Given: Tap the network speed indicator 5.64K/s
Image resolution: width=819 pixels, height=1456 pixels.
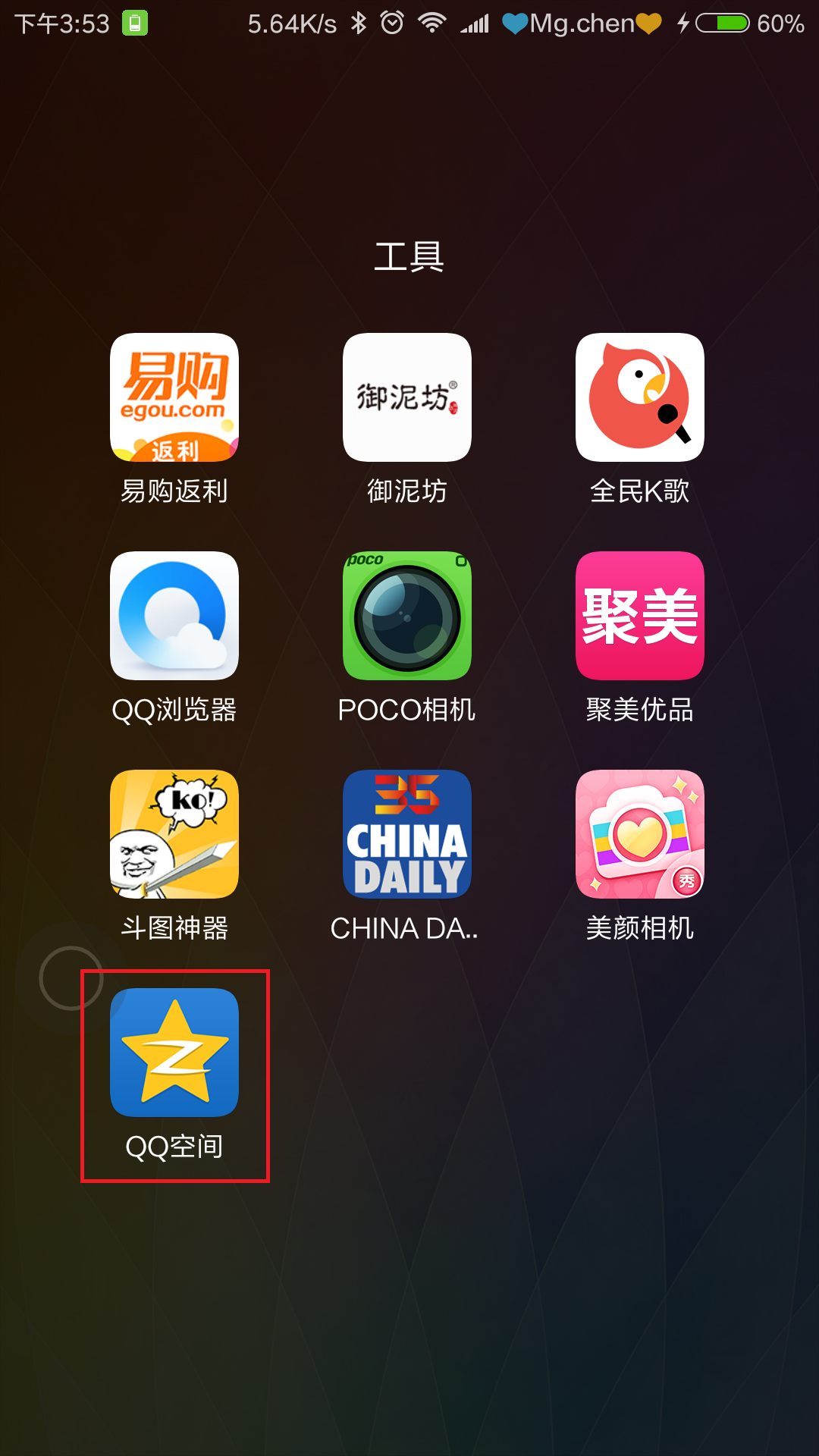Looking at the screenshot, I should 290,23.
